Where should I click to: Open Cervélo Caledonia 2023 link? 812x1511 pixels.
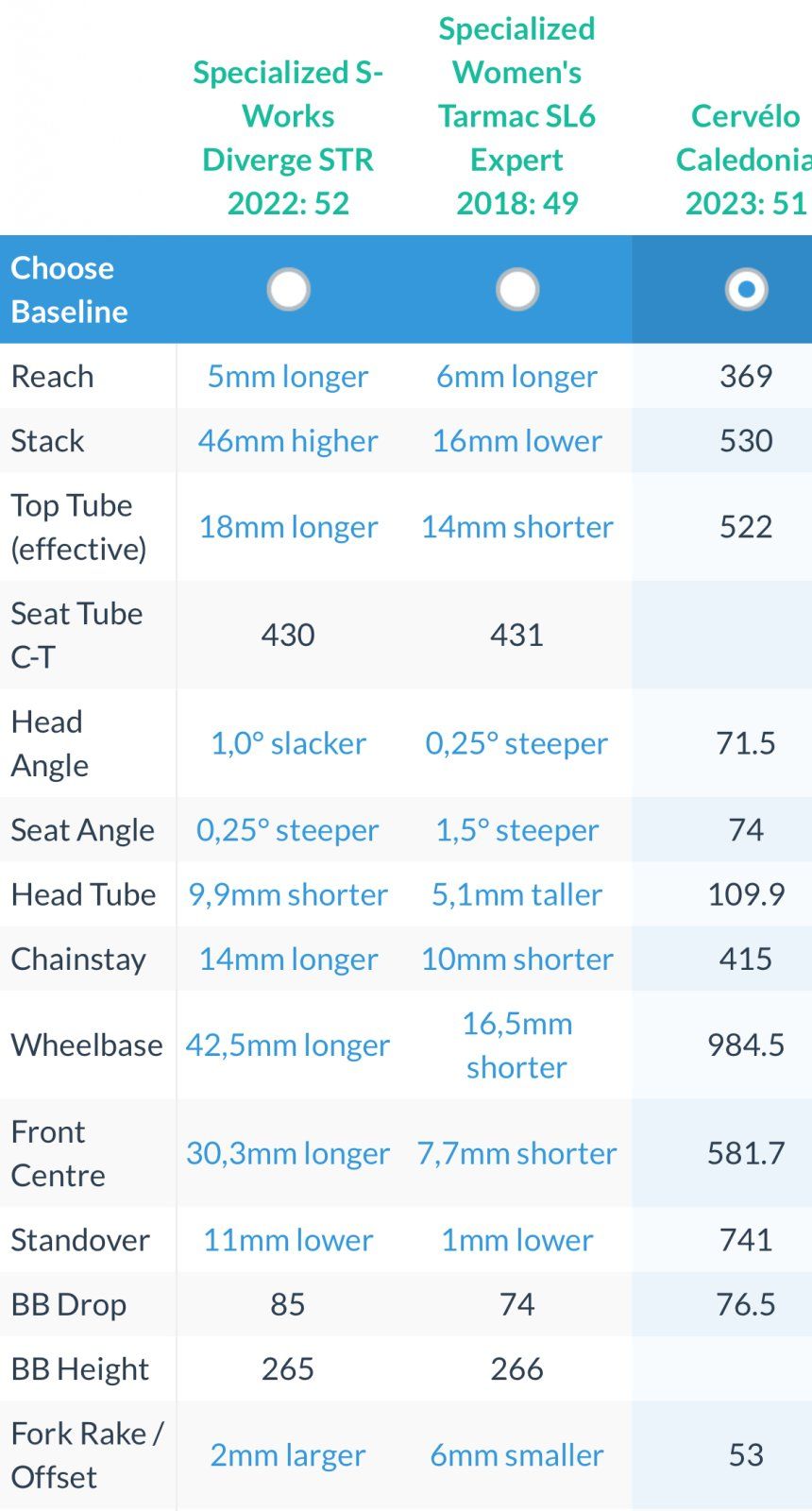(745, 160)
